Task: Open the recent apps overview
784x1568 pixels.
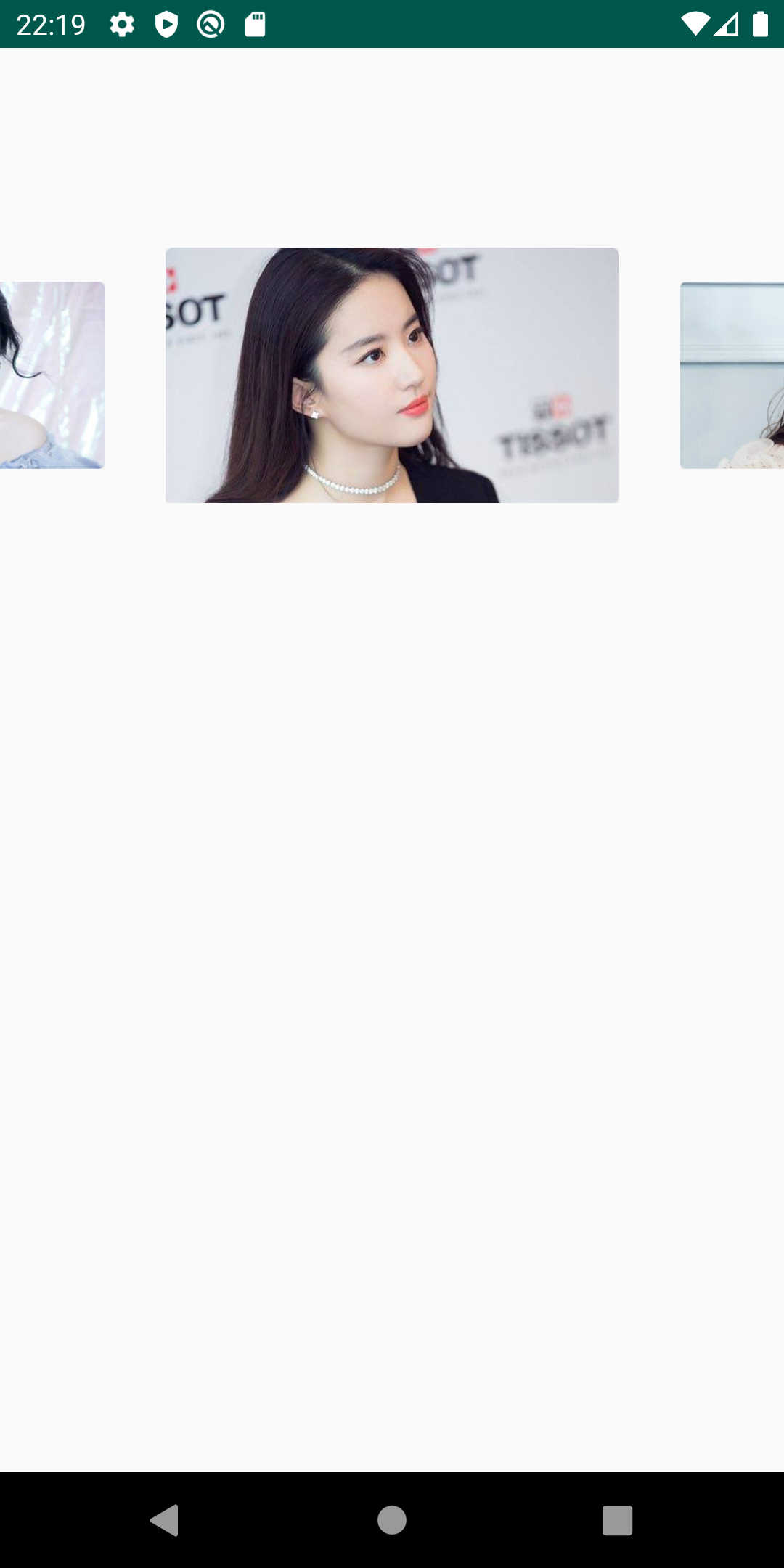Action: [617, 1519]
